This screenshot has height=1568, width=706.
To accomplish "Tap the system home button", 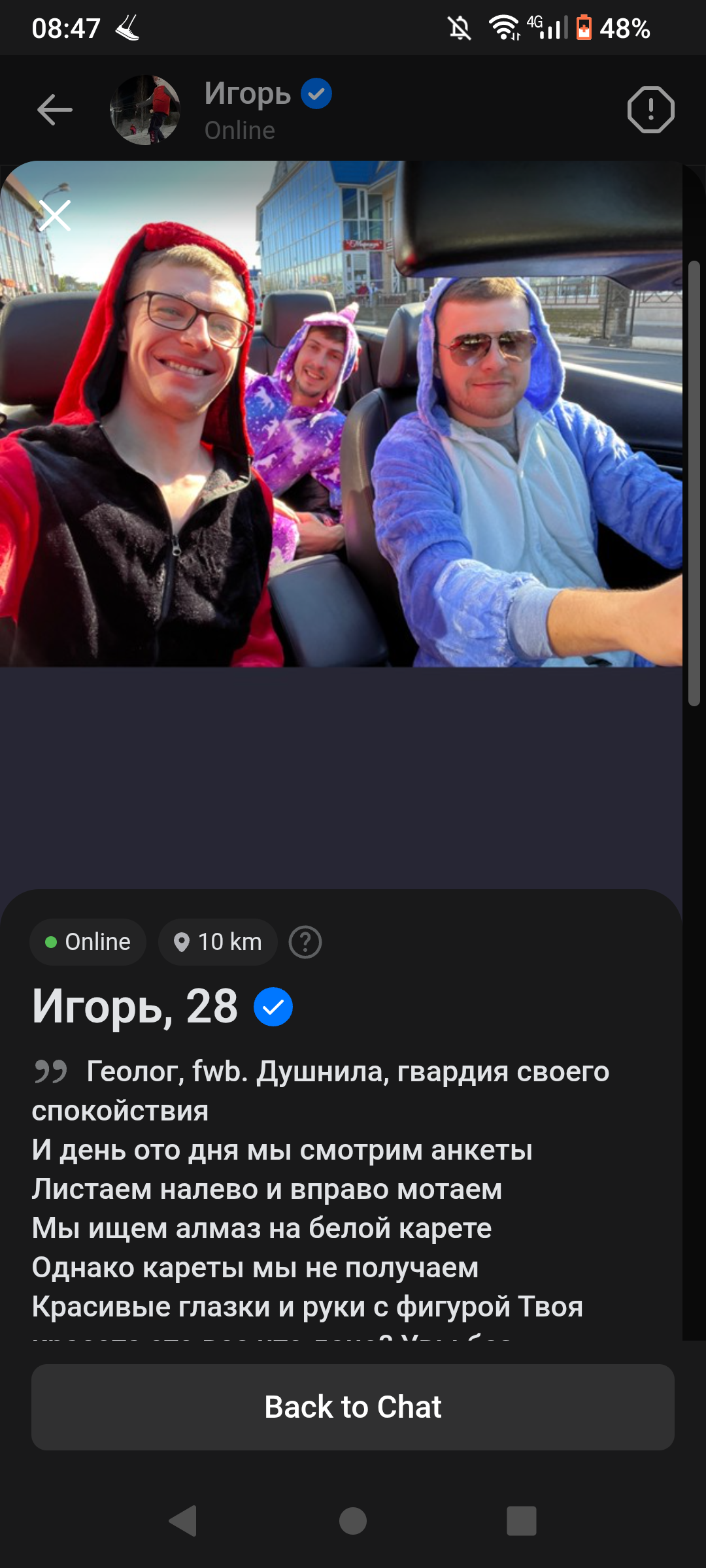I will coord(353,1520).
